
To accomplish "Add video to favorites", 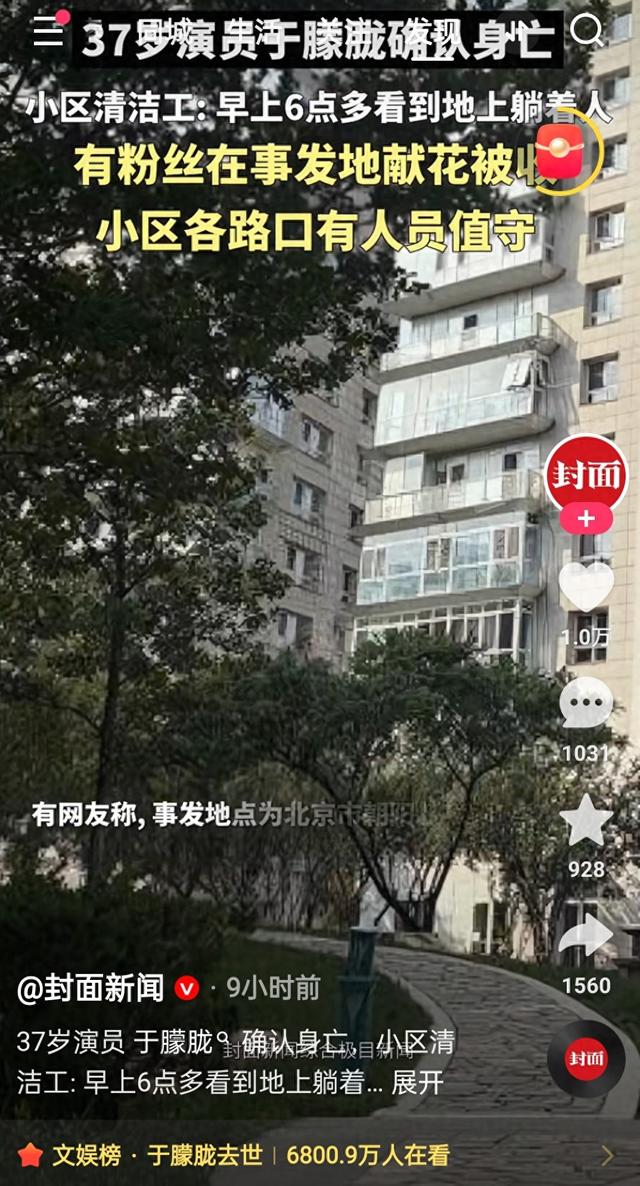I will coord(586,820).
